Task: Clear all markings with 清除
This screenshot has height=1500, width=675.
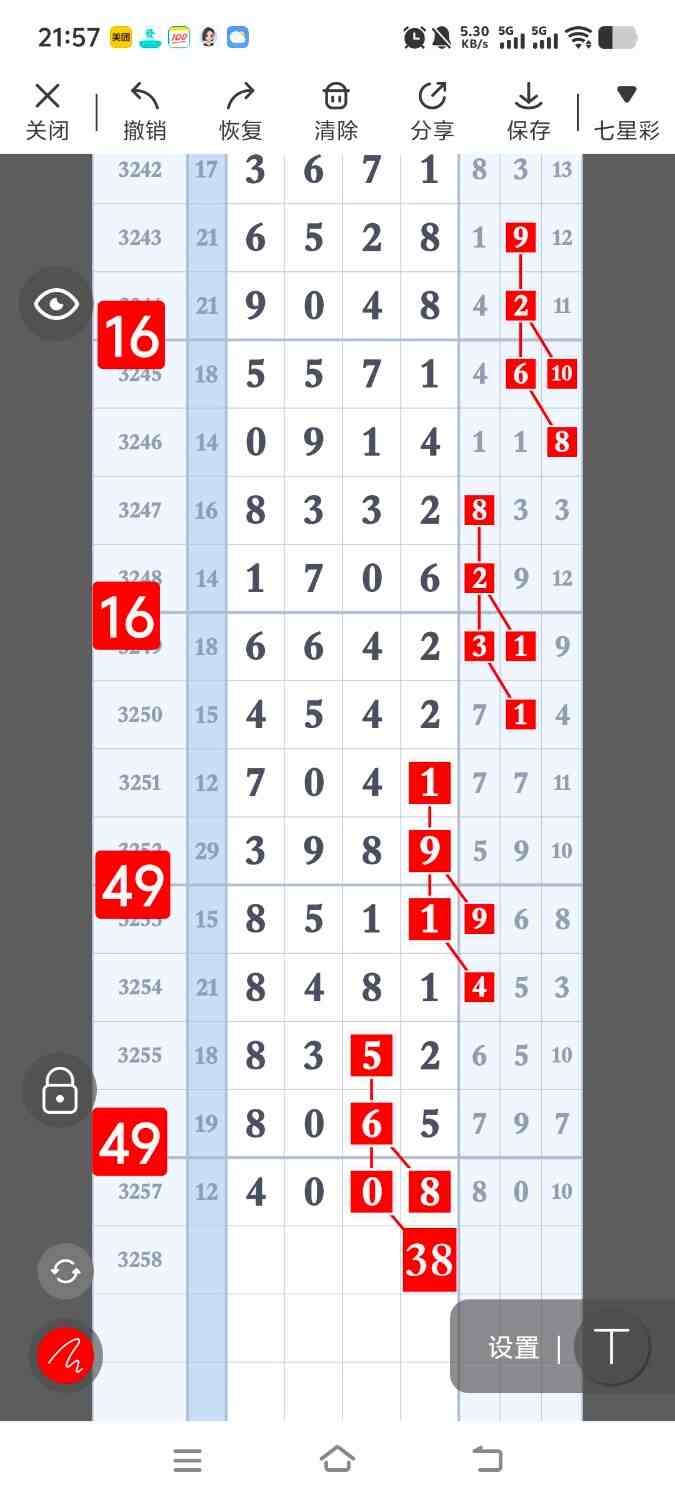Action: 336,111
